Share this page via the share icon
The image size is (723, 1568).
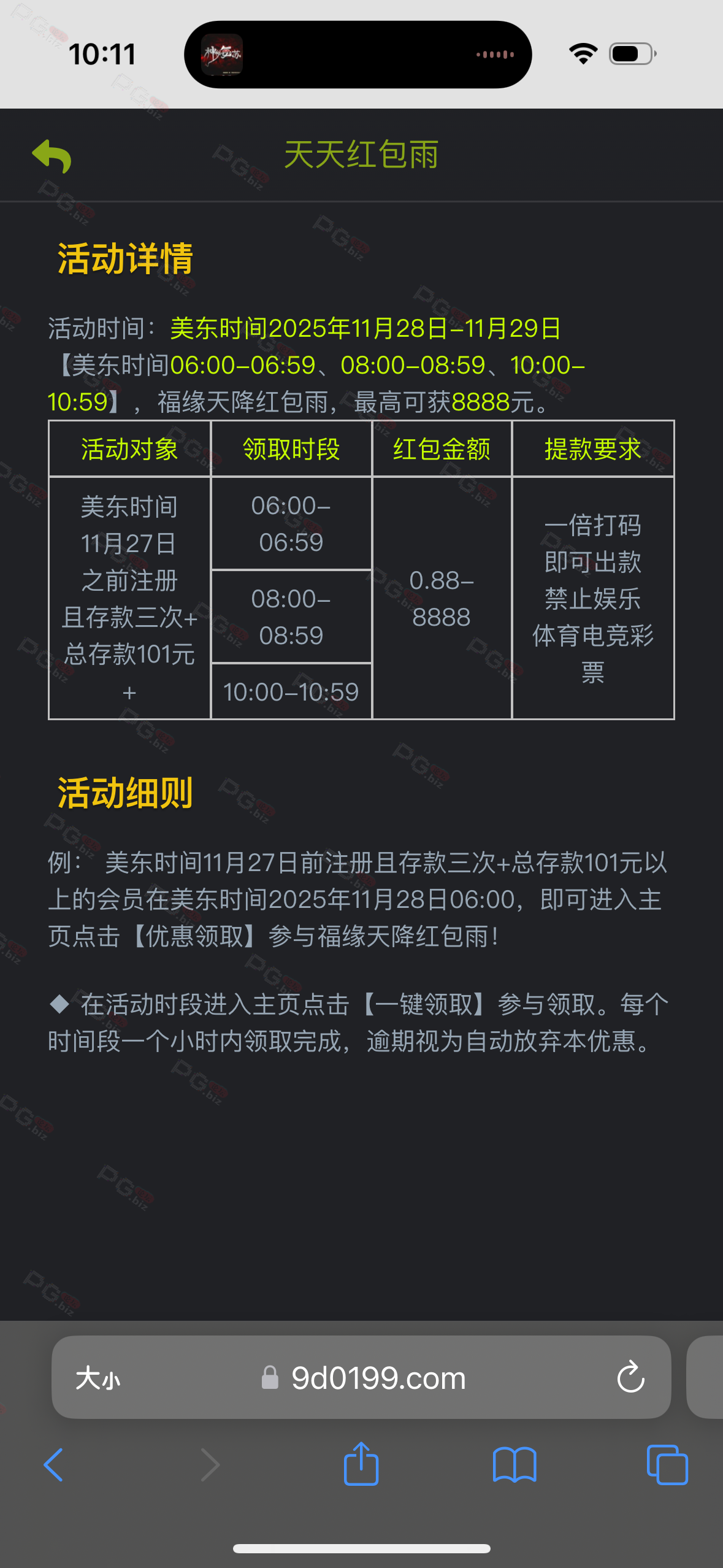[x=361, y=1464]
